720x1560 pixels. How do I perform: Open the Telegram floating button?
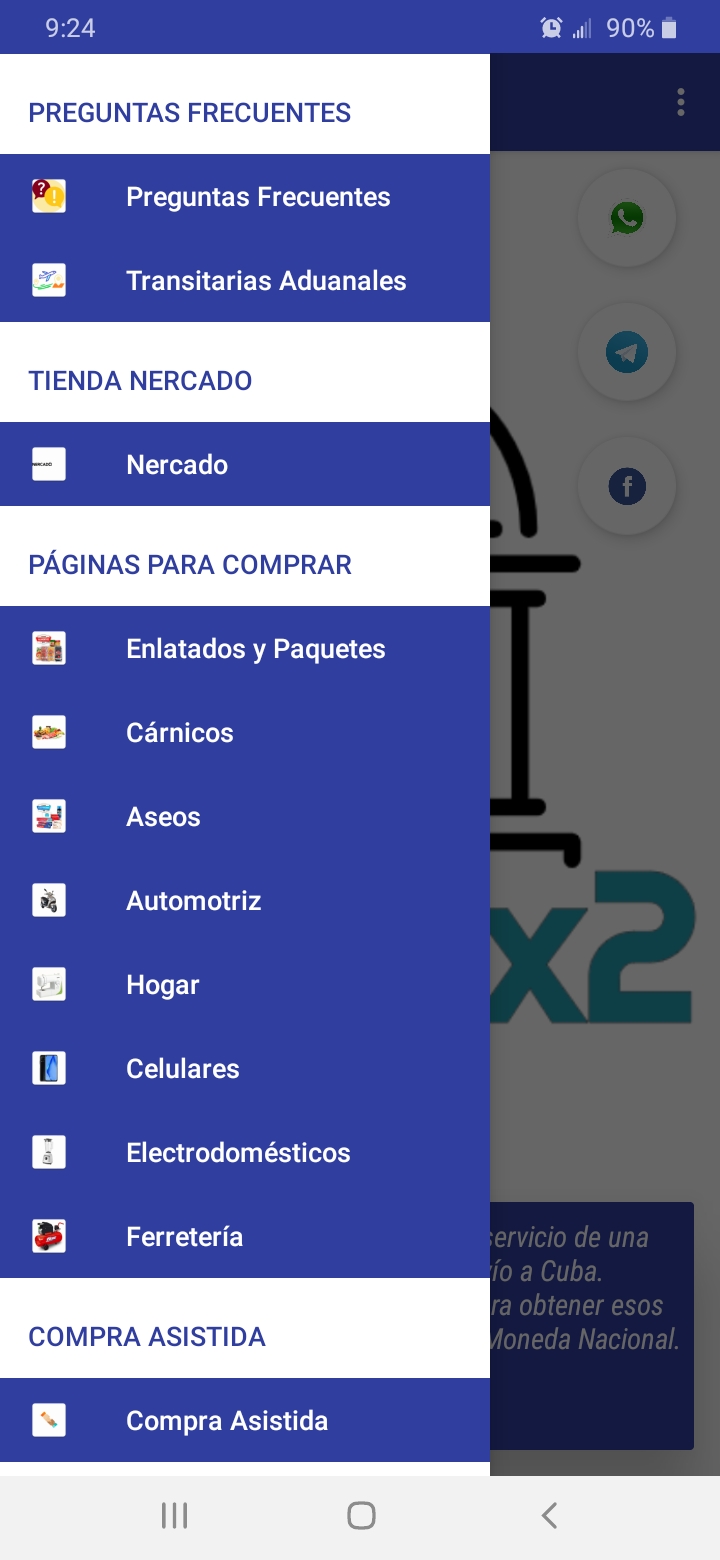point(627,352)
